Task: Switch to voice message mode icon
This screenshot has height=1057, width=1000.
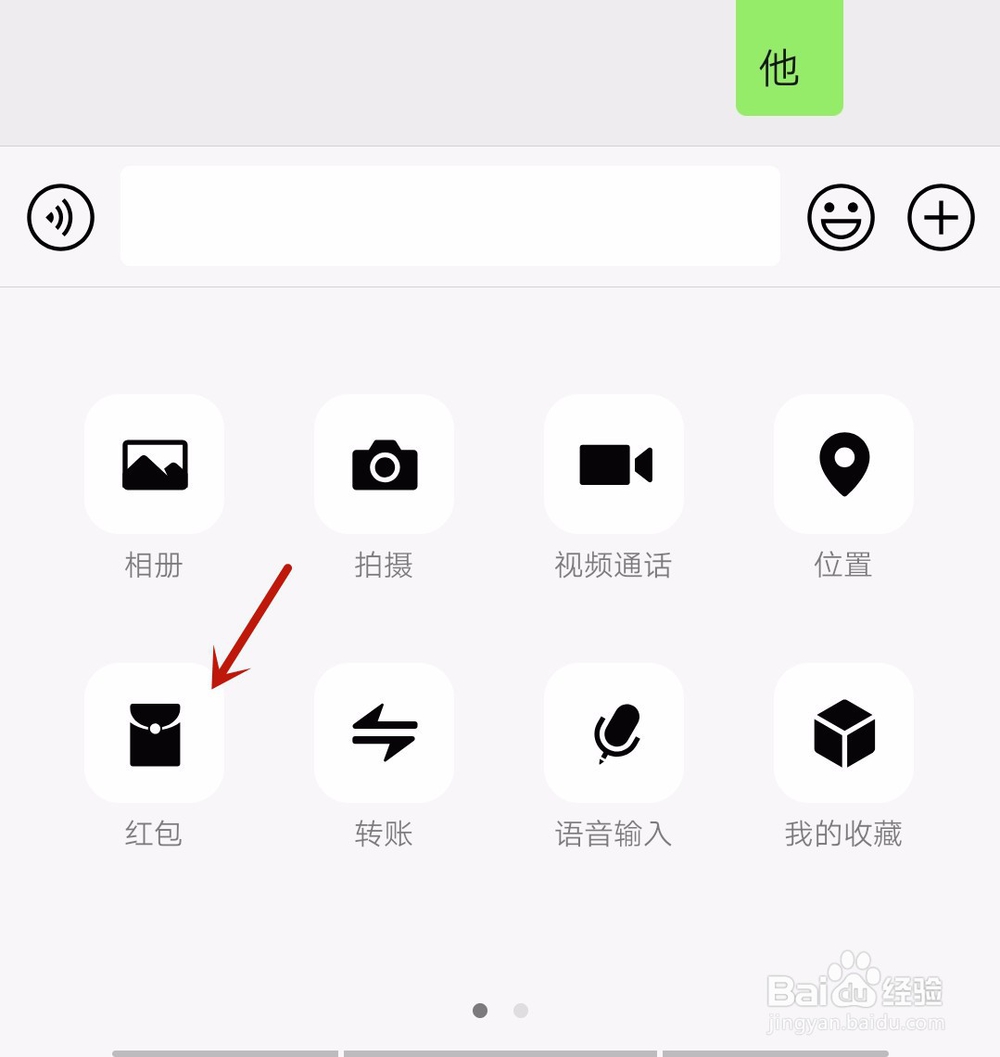Action: click(x=60, y=217)
